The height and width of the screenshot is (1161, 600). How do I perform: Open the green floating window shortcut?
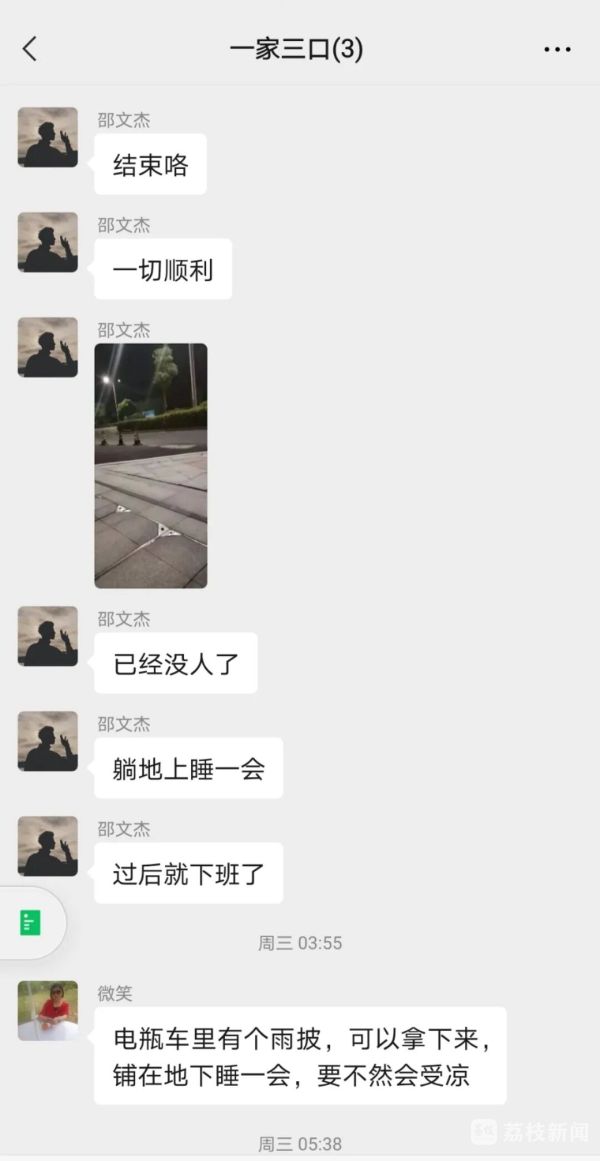30,922
